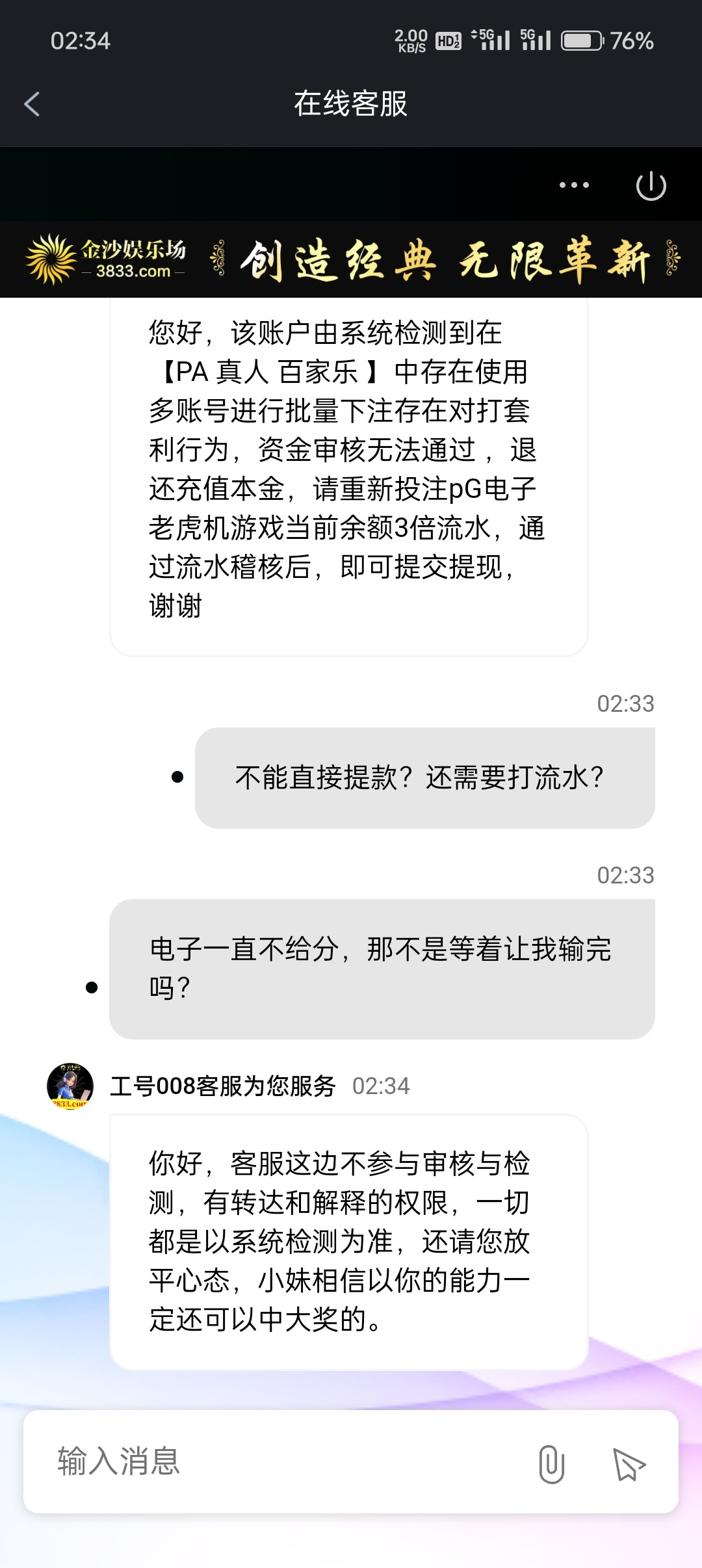
Task: Open the three-dot more options menu
Action: [574, 185]
